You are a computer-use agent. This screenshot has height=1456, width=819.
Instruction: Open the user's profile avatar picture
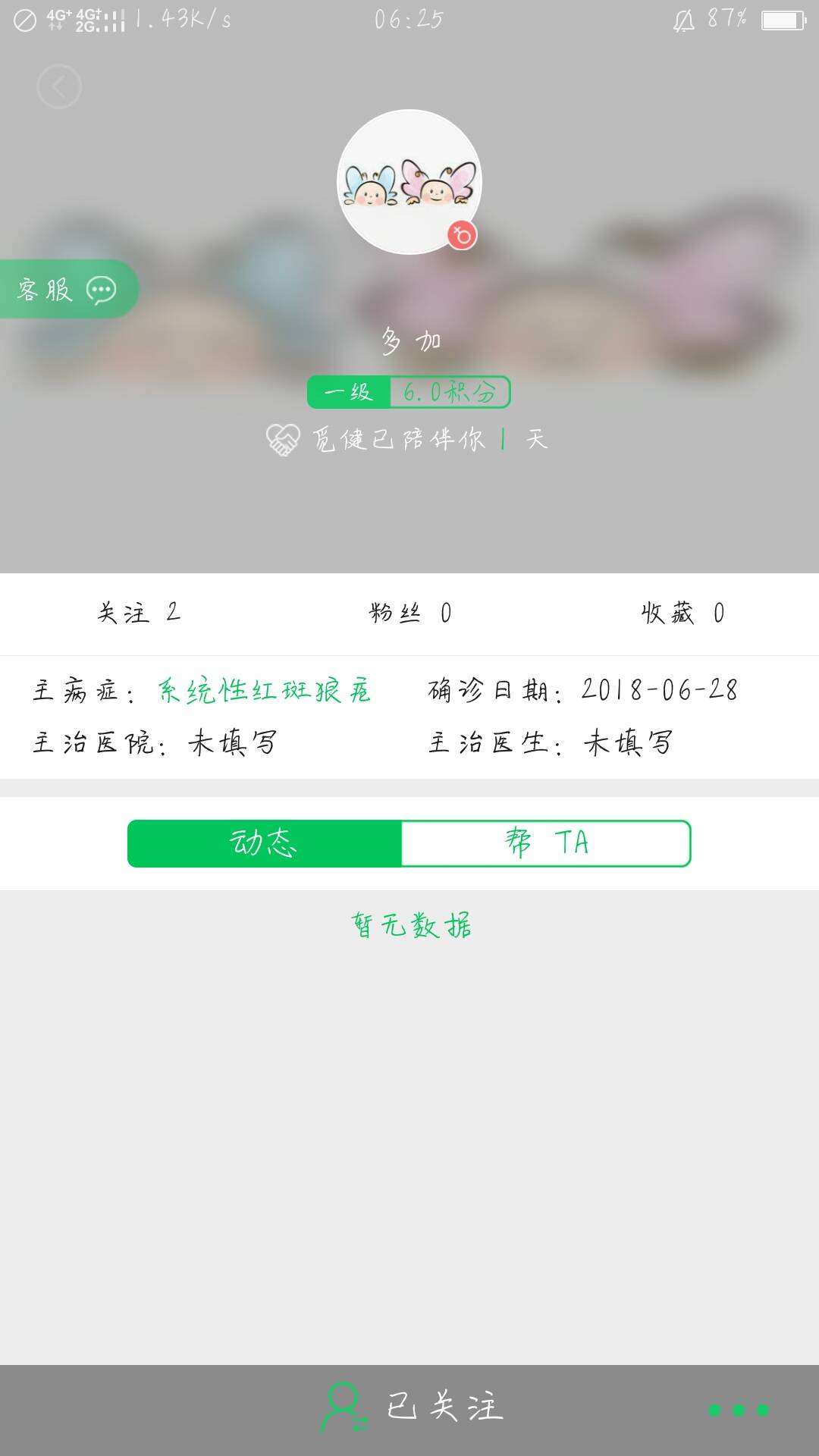pos(409,180)
